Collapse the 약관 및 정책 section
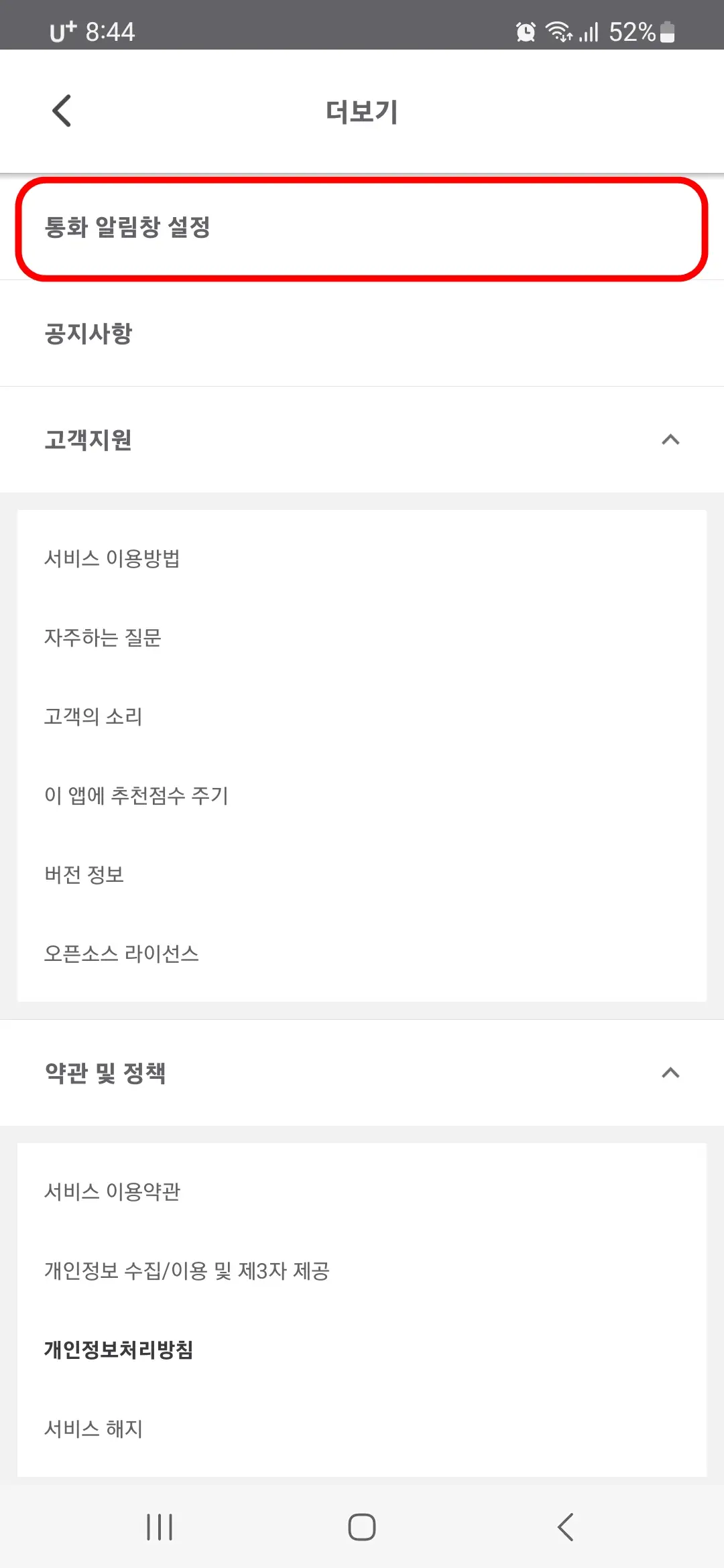Viewport: 724px width, 1568px height. (670, 1073)
